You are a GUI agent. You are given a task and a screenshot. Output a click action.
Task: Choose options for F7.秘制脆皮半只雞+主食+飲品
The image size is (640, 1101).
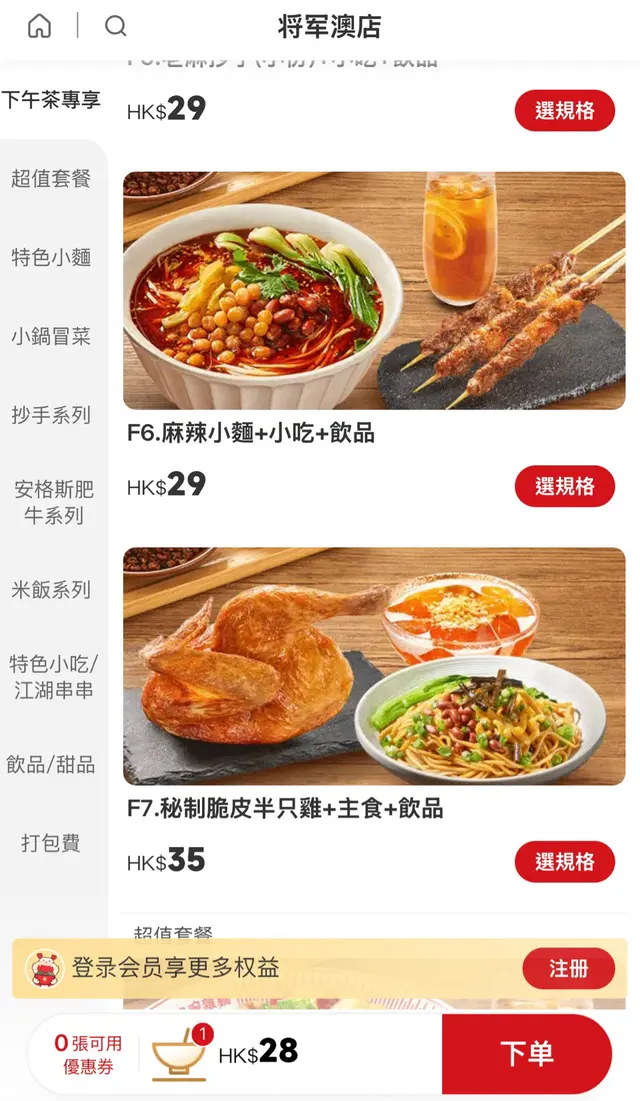click(x=564, y=862)
